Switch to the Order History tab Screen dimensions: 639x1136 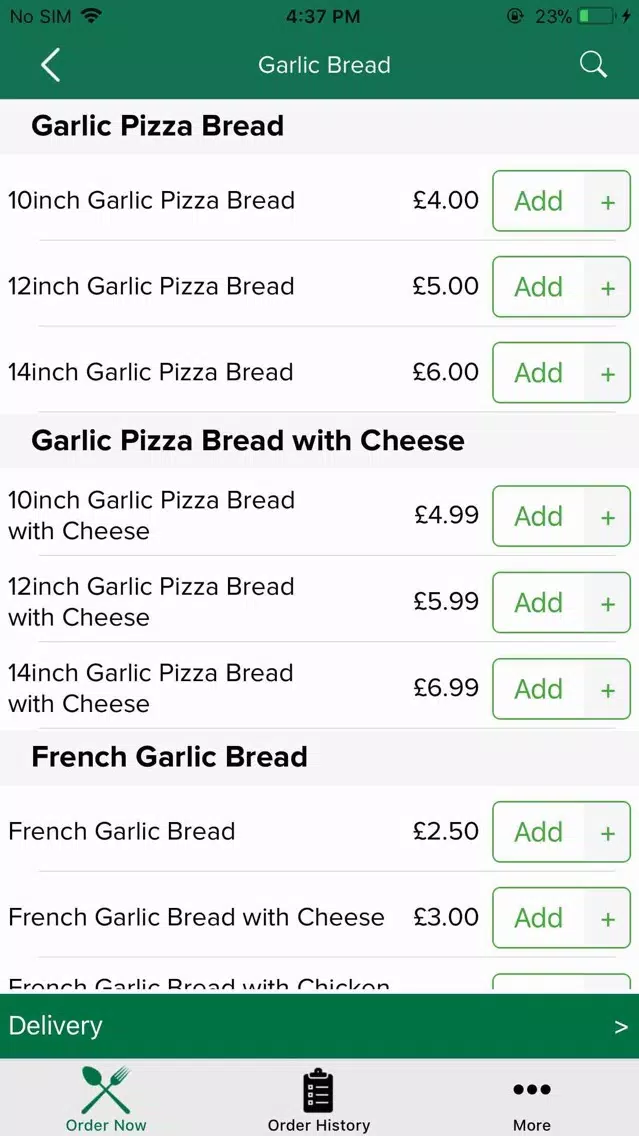point(319,1098)
